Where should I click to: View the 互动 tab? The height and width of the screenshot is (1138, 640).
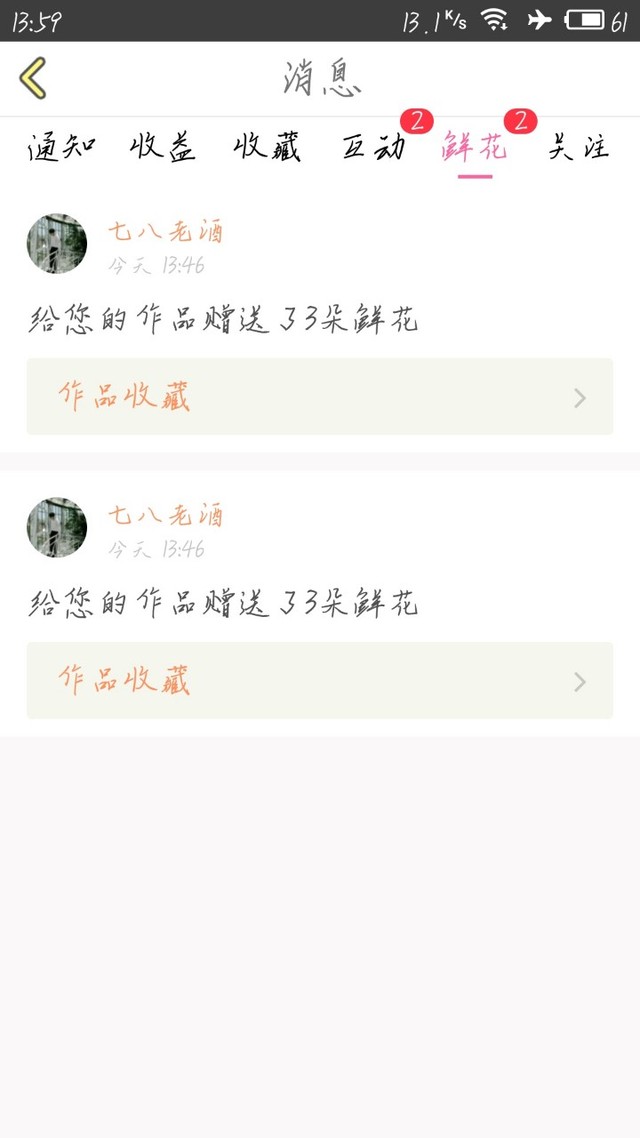point(374,148)
